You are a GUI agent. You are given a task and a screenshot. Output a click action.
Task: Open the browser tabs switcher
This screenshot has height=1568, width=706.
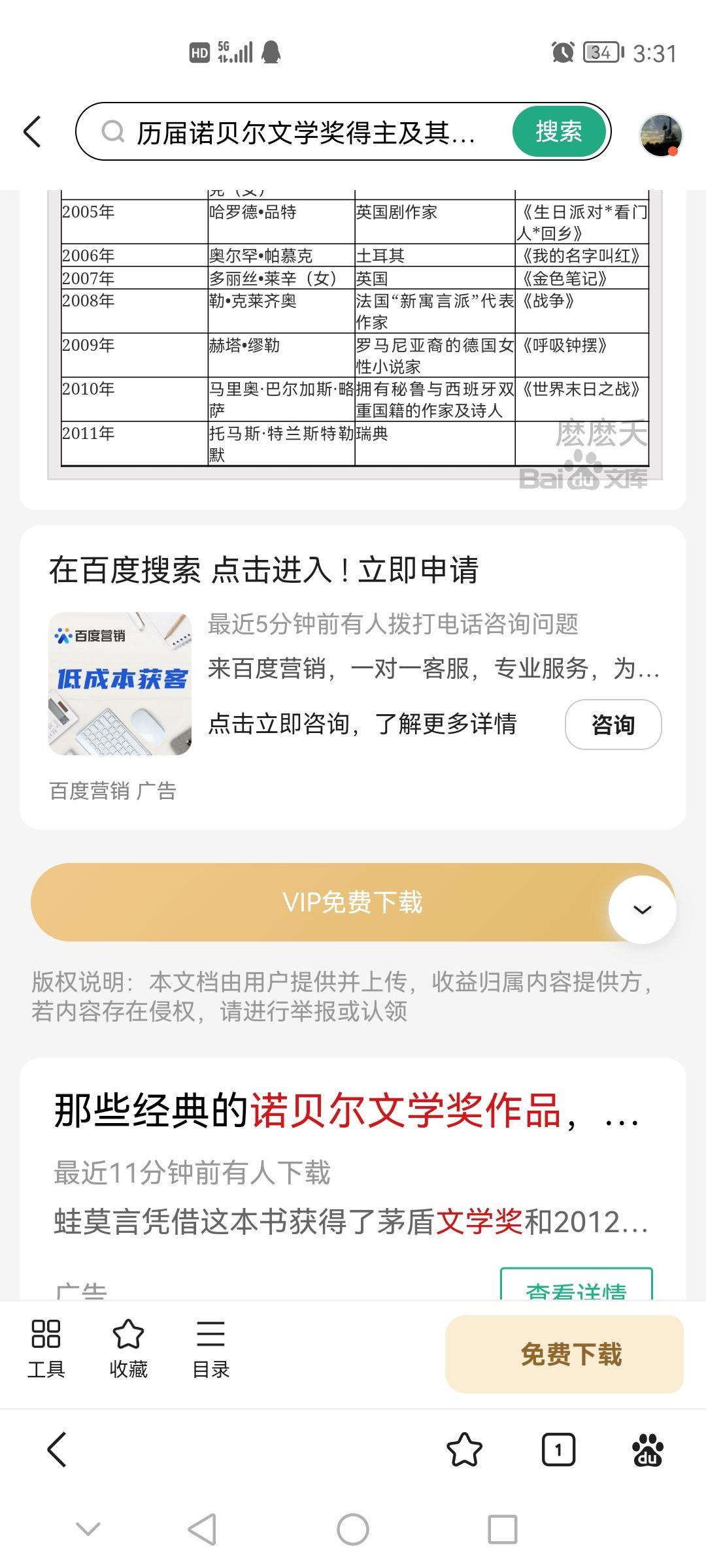coord(558,1449)
